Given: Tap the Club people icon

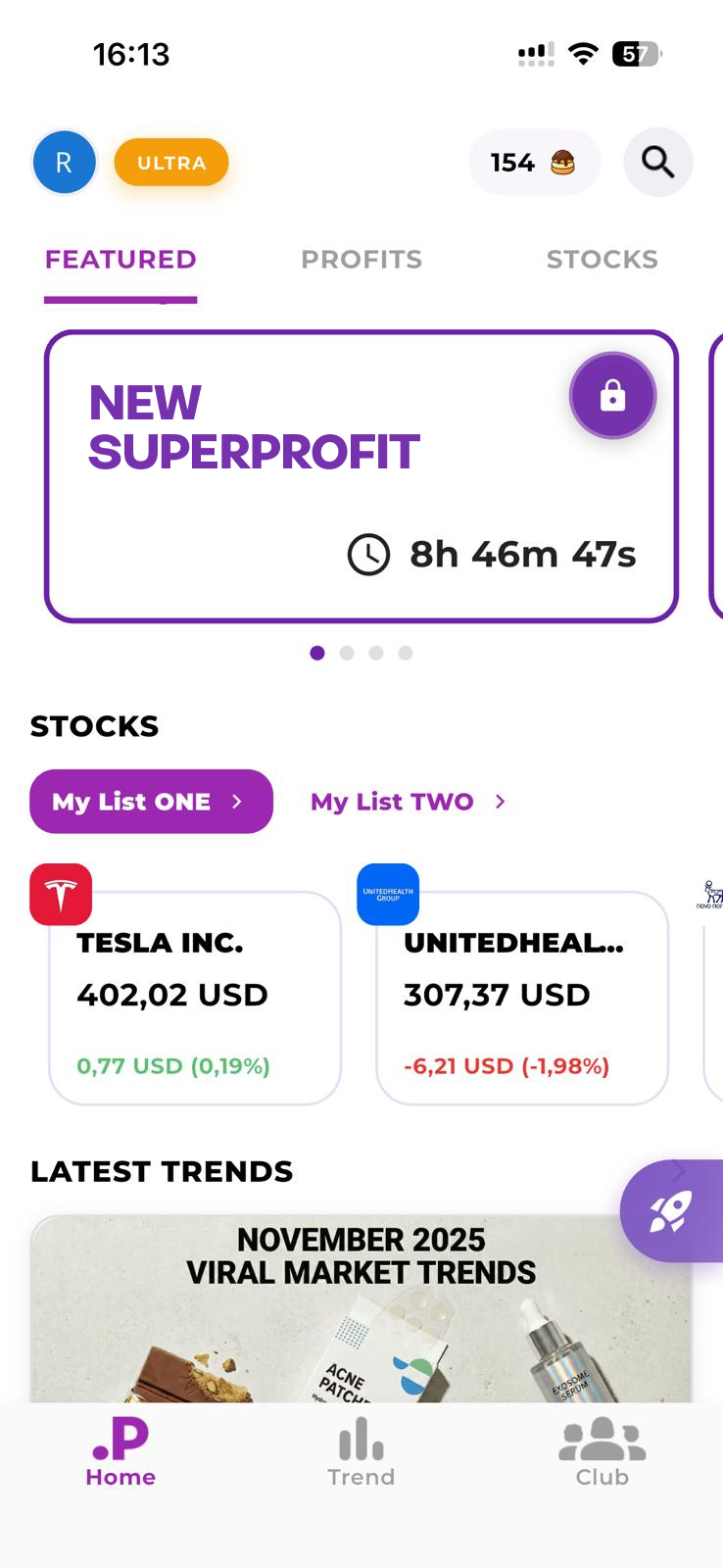Looking at the screenshot, I should click(602, 1439).
